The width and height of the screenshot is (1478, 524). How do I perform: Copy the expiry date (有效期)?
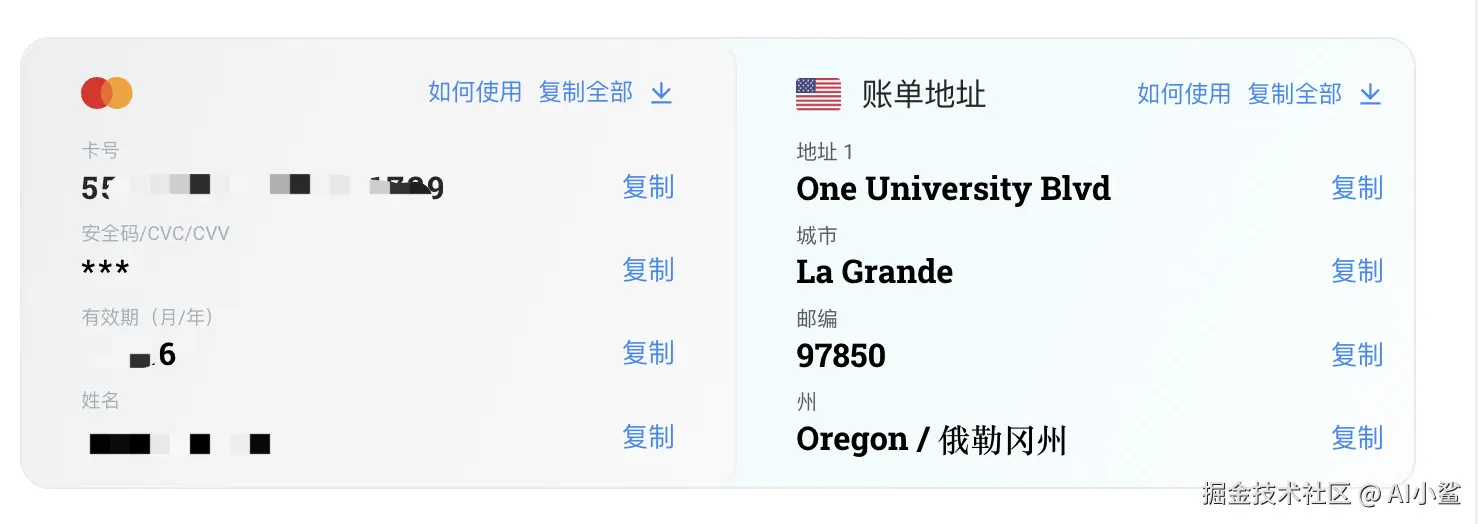pyautogui.click(x=648, y=353)
